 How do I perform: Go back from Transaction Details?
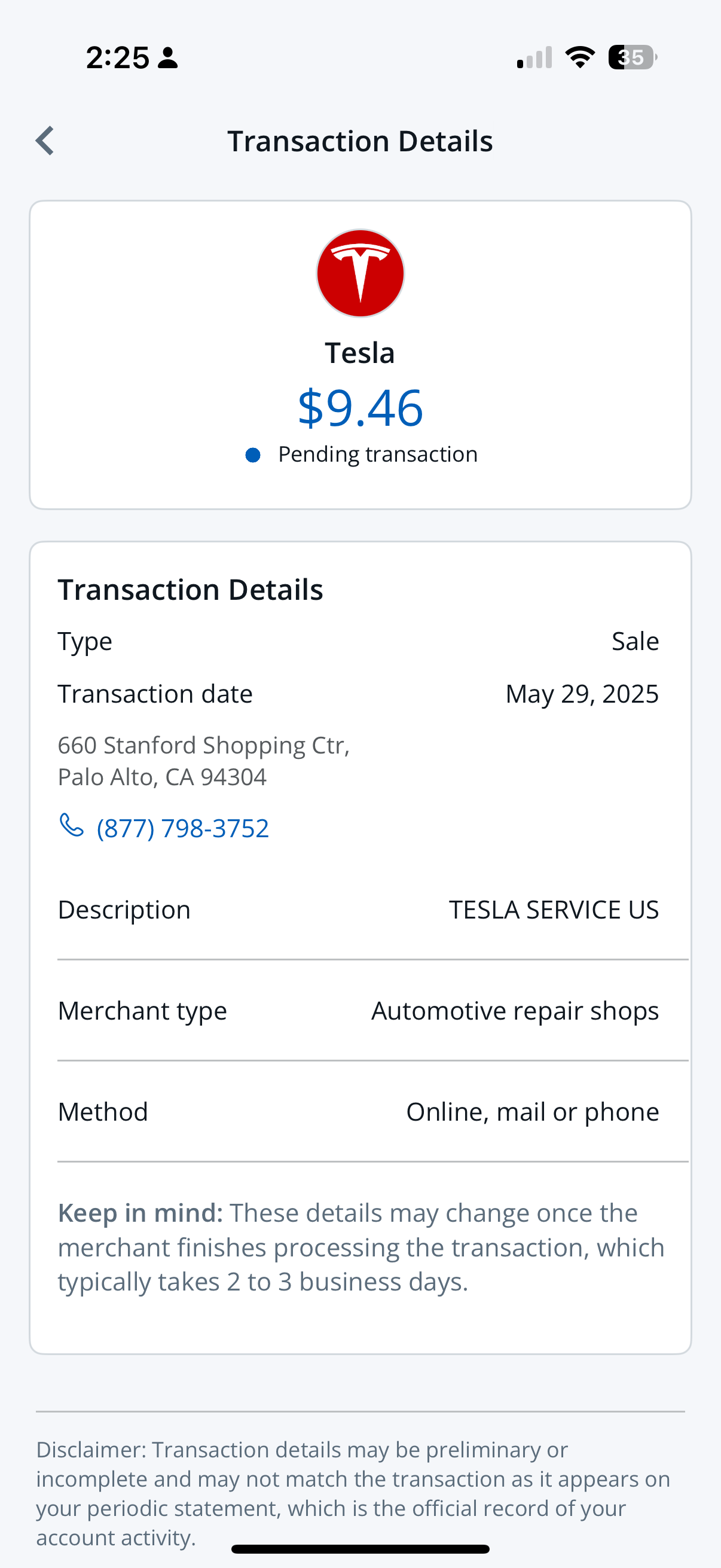coord(45,141)
